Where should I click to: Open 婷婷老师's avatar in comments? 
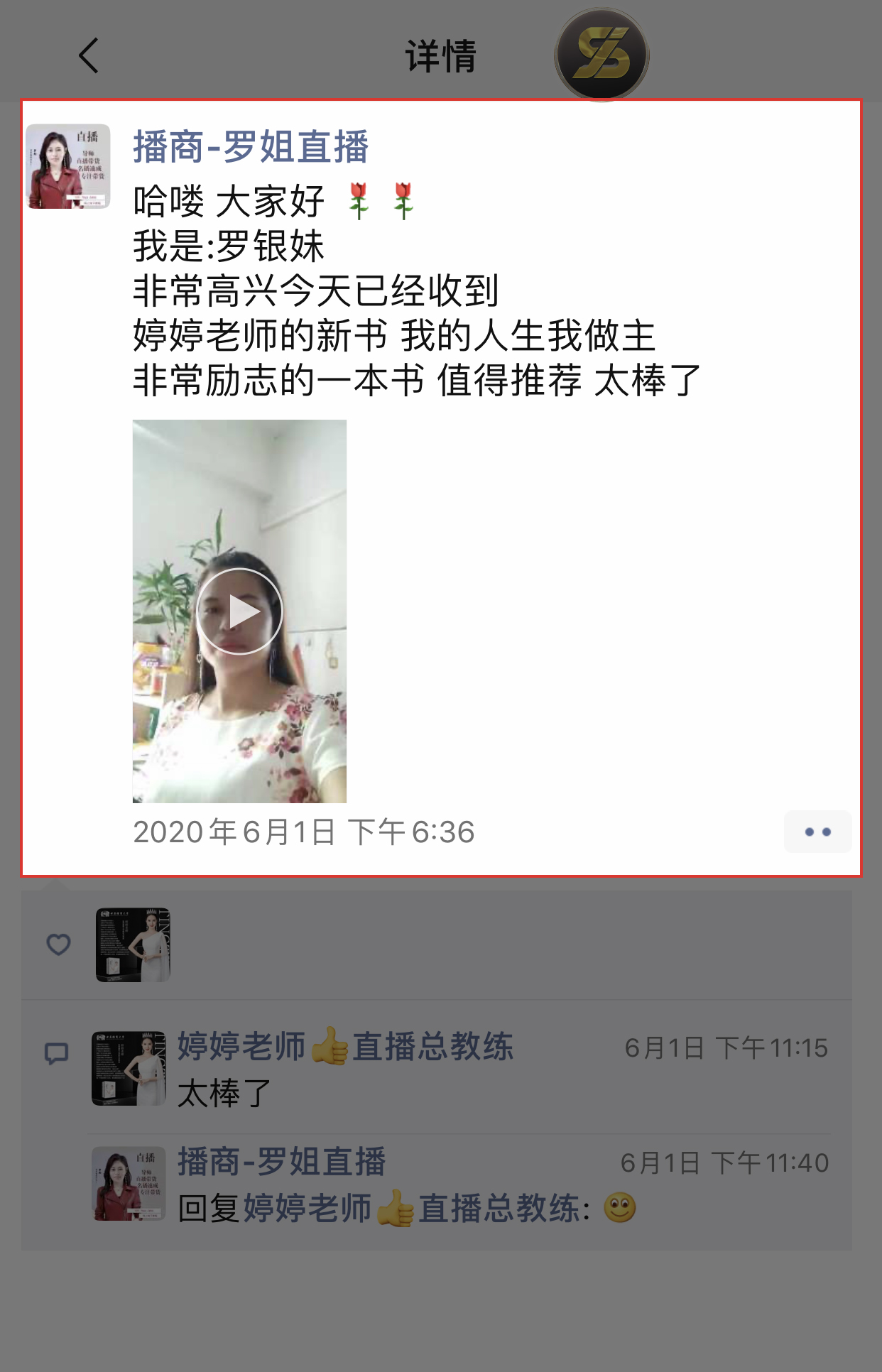129,1069
